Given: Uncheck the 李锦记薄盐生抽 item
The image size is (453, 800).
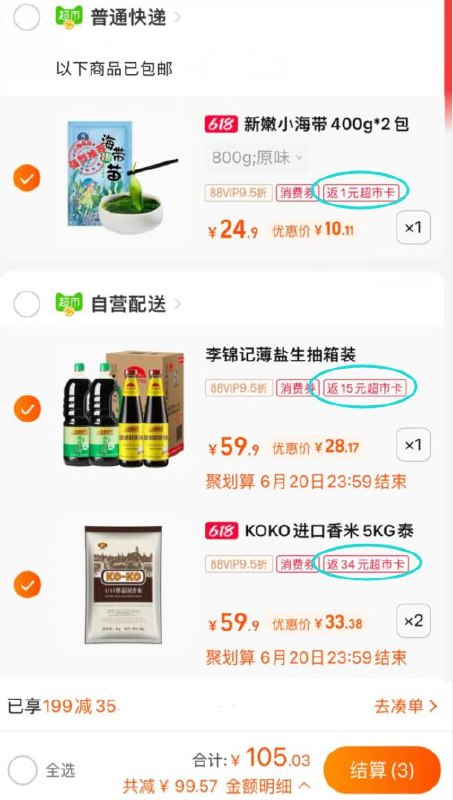Looking at the screenshot, I should (27, 409).
